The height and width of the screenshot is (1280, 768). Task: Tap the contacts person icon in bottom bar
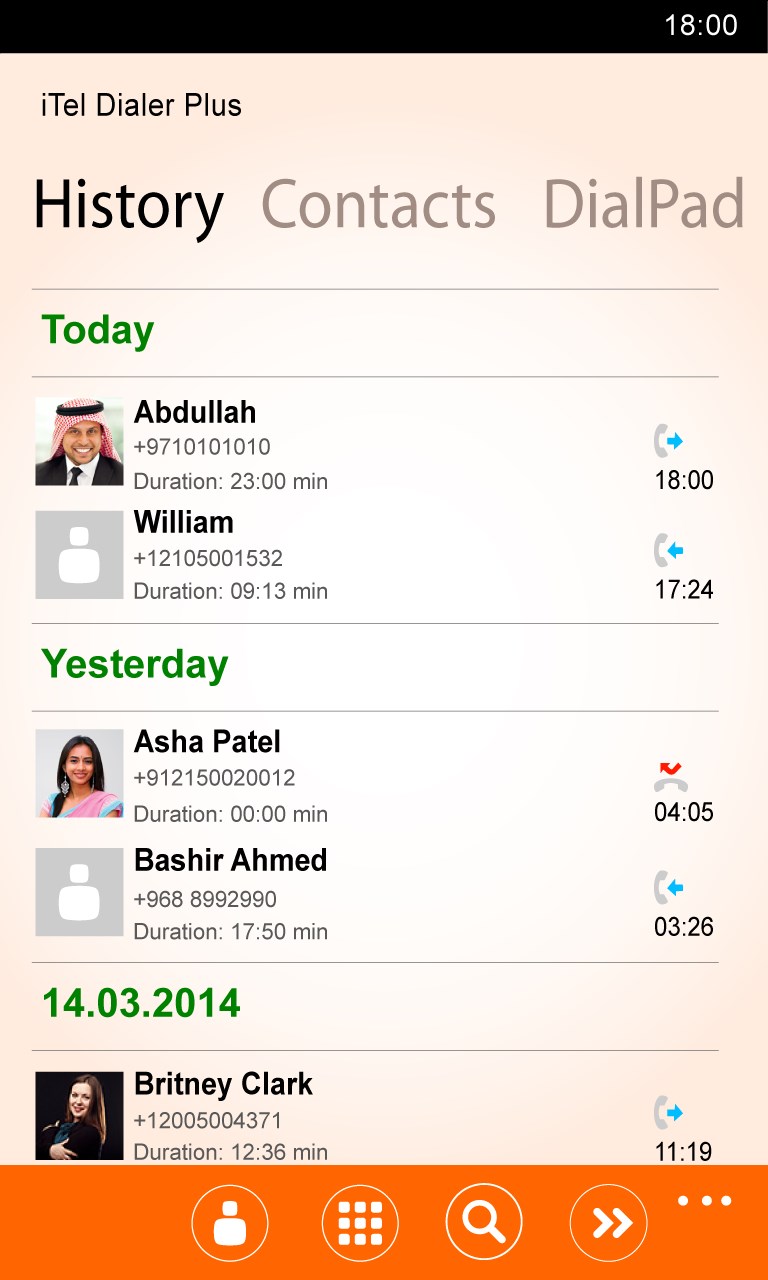(x=230, y=1223)
